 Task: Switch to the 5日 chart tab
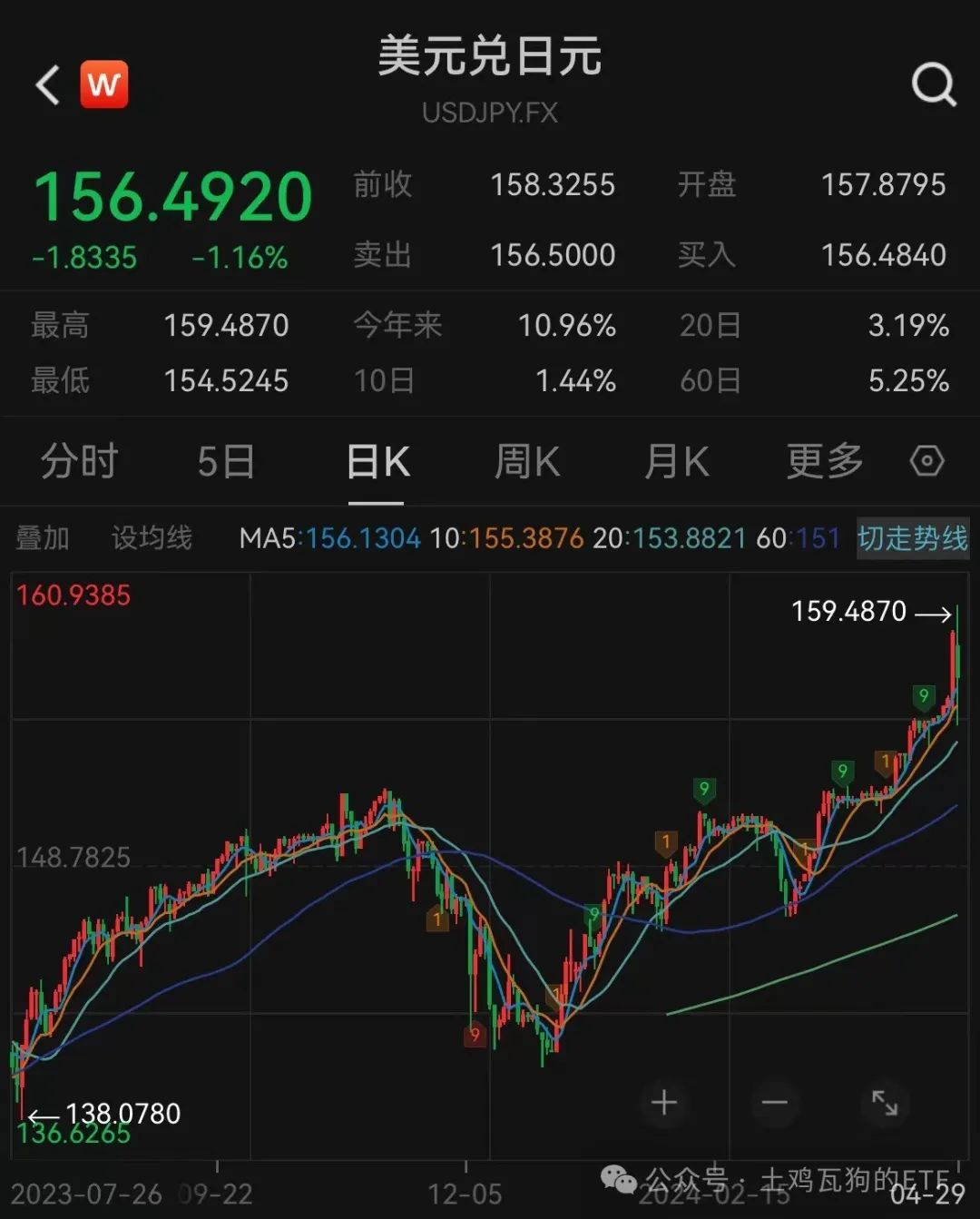pyautogui.click(x=226, y=461)
